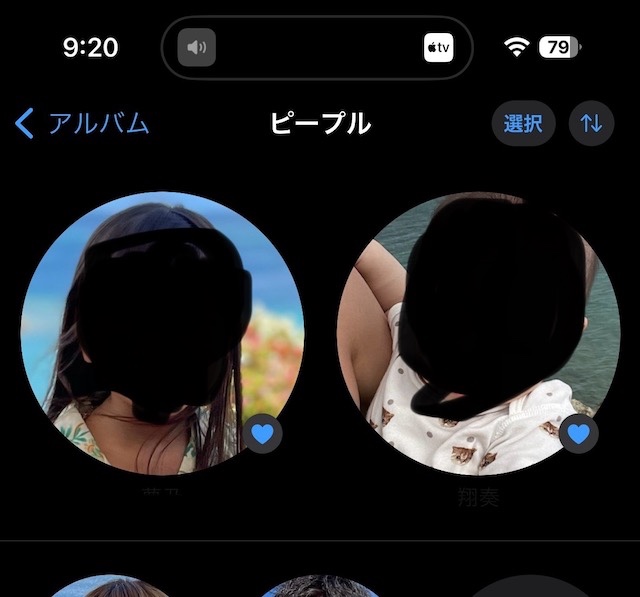Image resolution: width=640 pixels, height=597 pixels.
Task: Go back to アルバム
Action: 83,124
